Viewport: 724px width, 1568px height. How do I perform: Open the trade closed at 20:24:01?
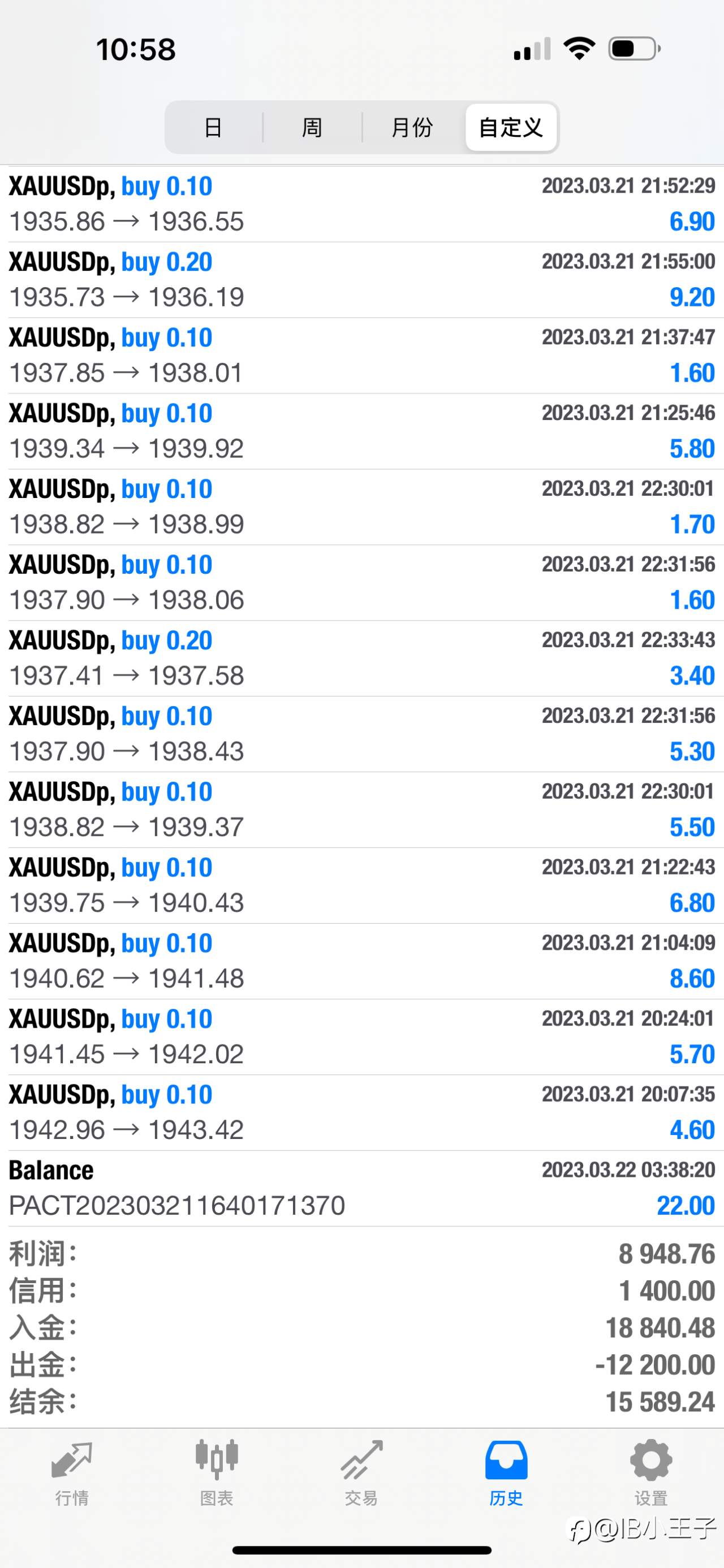(361, 1037)
